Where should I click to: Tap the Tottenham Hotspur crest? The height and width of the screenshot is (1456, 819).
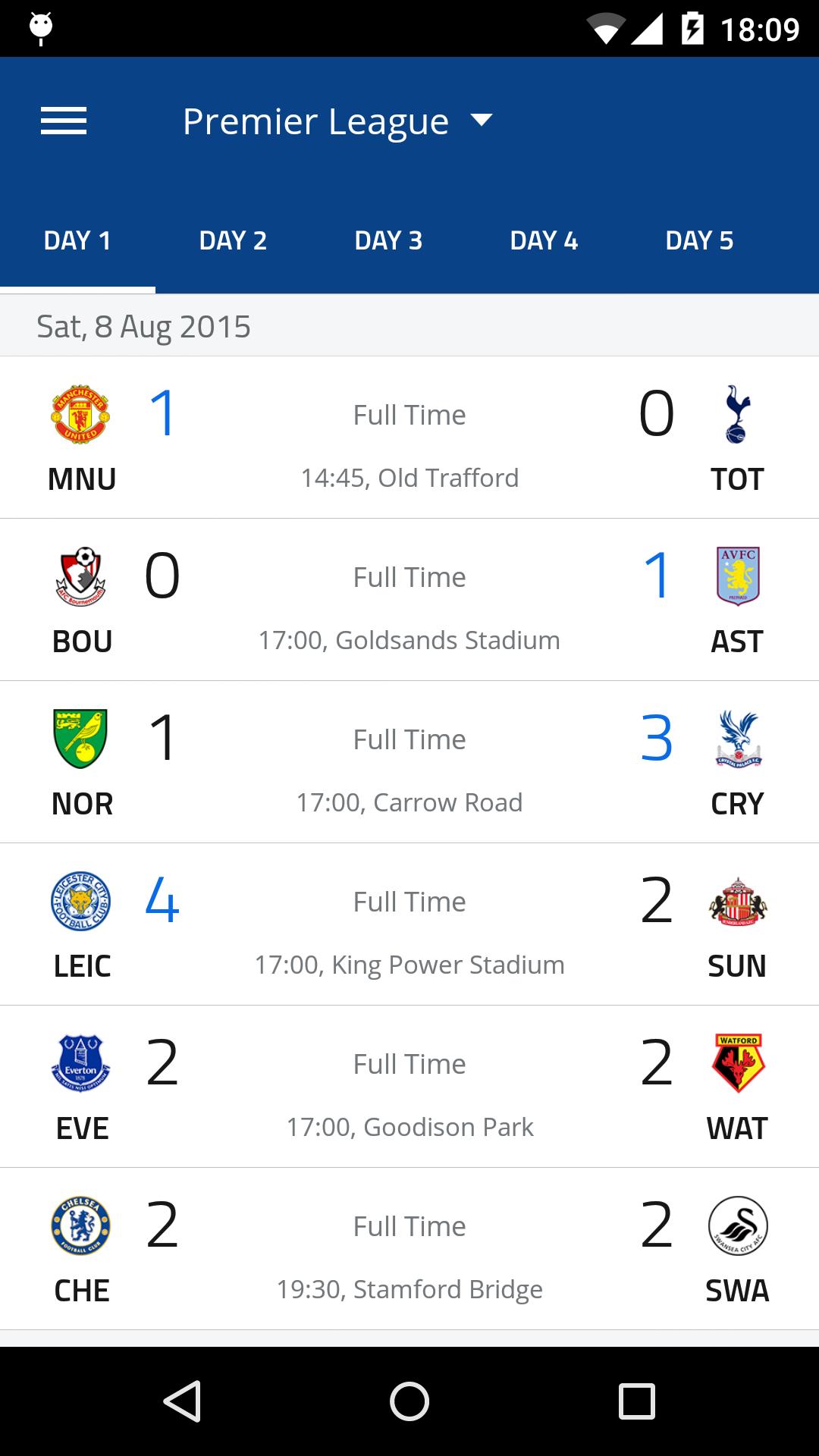(x=736, y=416)
